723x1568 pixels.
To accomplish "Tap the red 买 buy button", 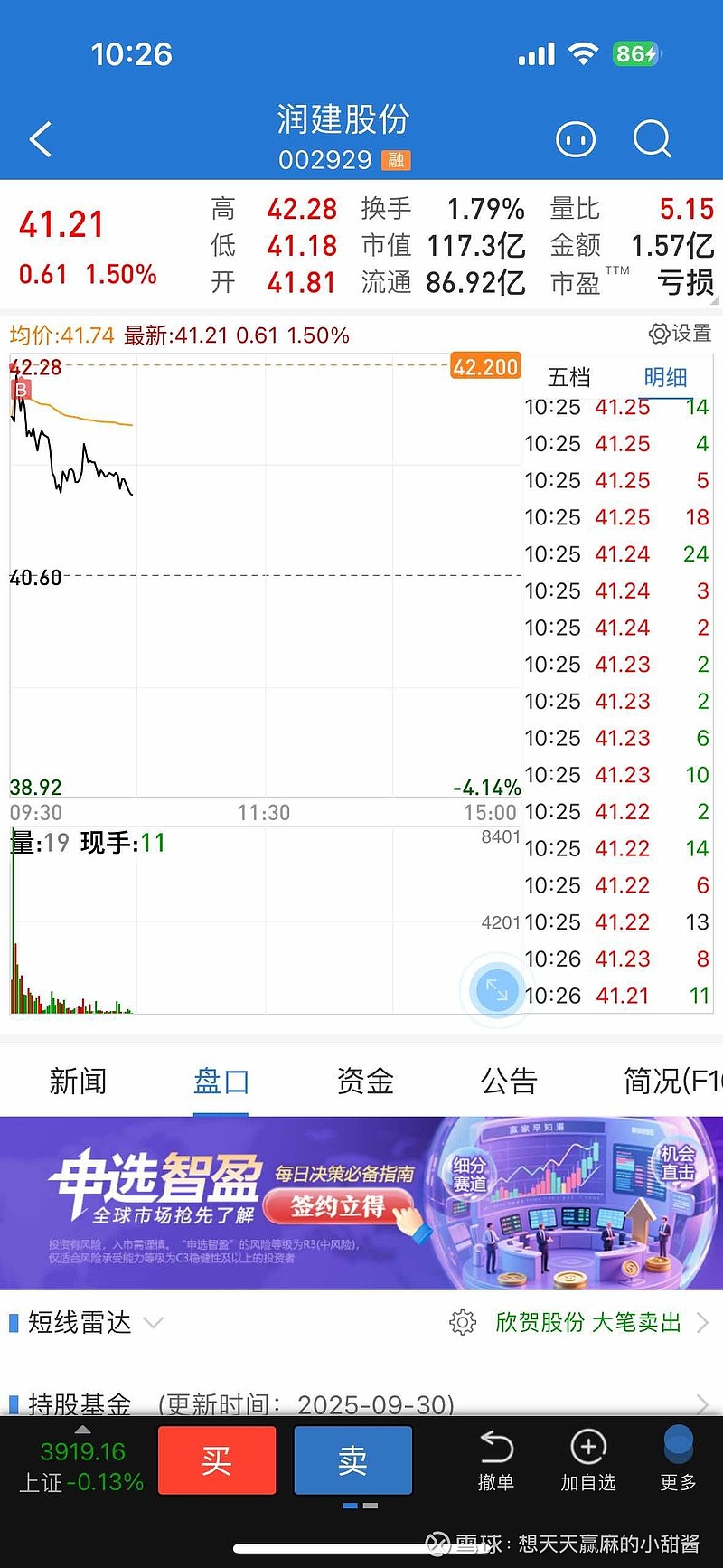I will point(217,1459).
